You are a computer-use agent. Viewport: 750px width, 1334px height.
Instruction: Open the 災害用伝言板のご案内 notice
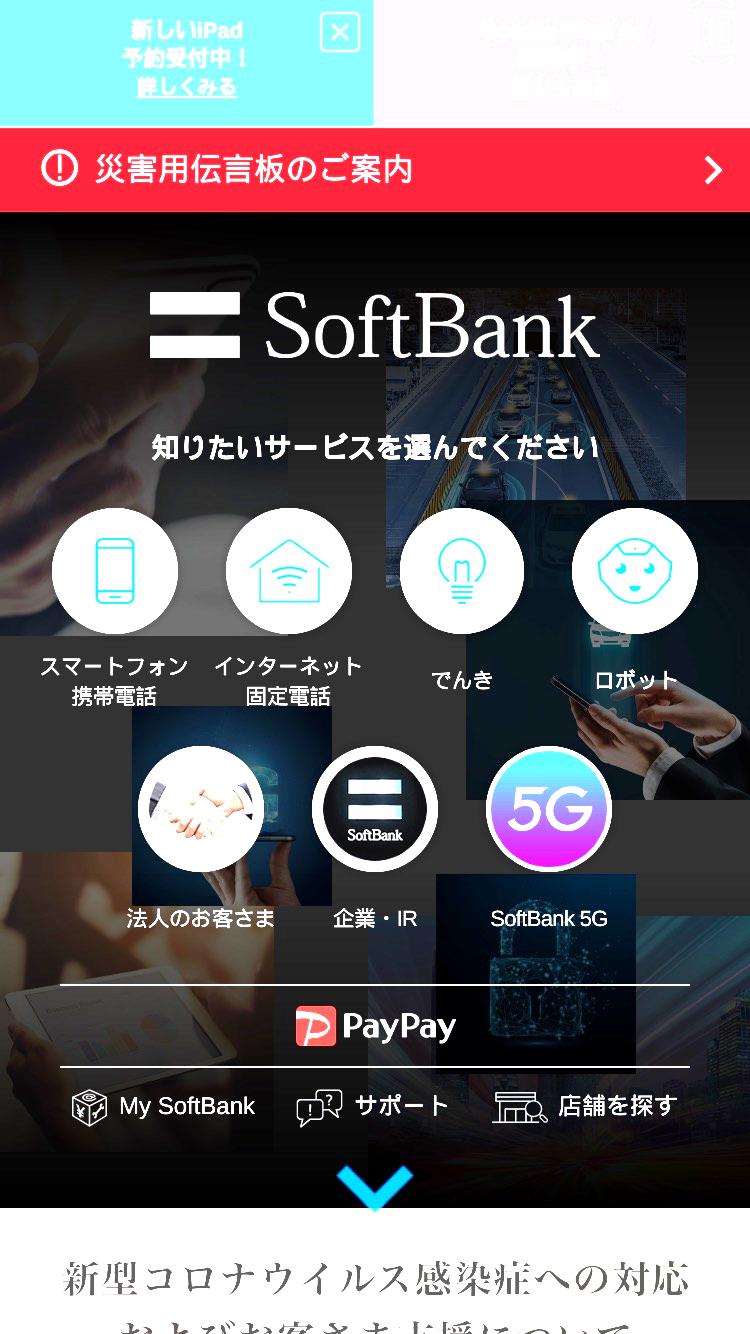tap(375, 169)
